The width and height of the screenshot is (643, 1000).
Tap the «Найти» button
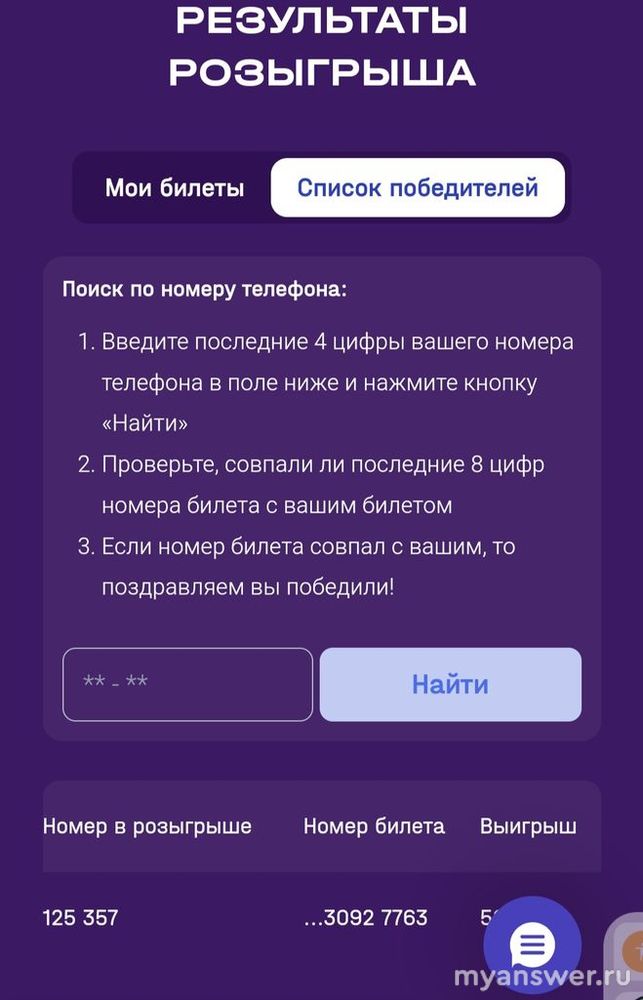450,685
